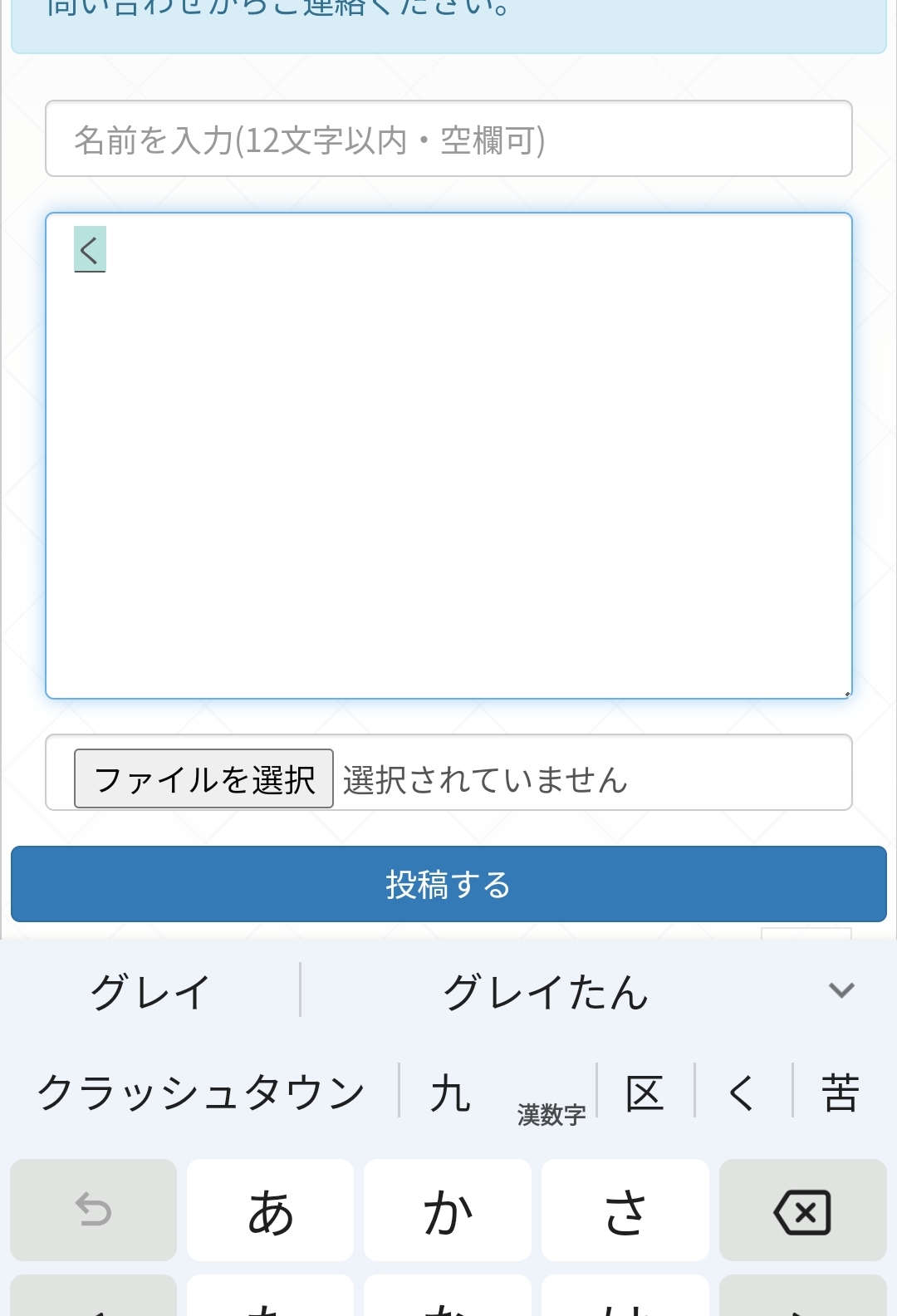The height and width of the screenshot is (1316, 897).
Task: Type the さ key
Action: (625, 1210)
